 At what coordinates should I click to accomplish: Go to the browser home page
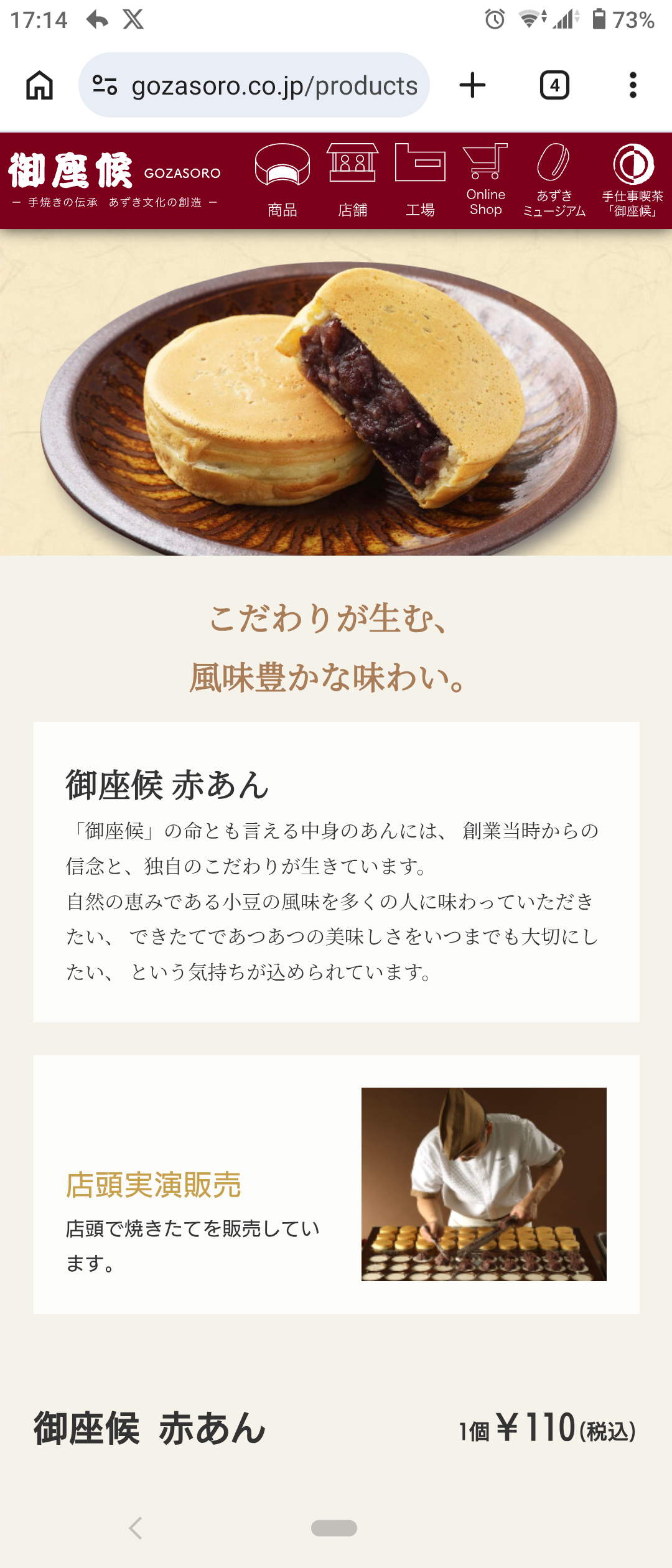(39, 85)
